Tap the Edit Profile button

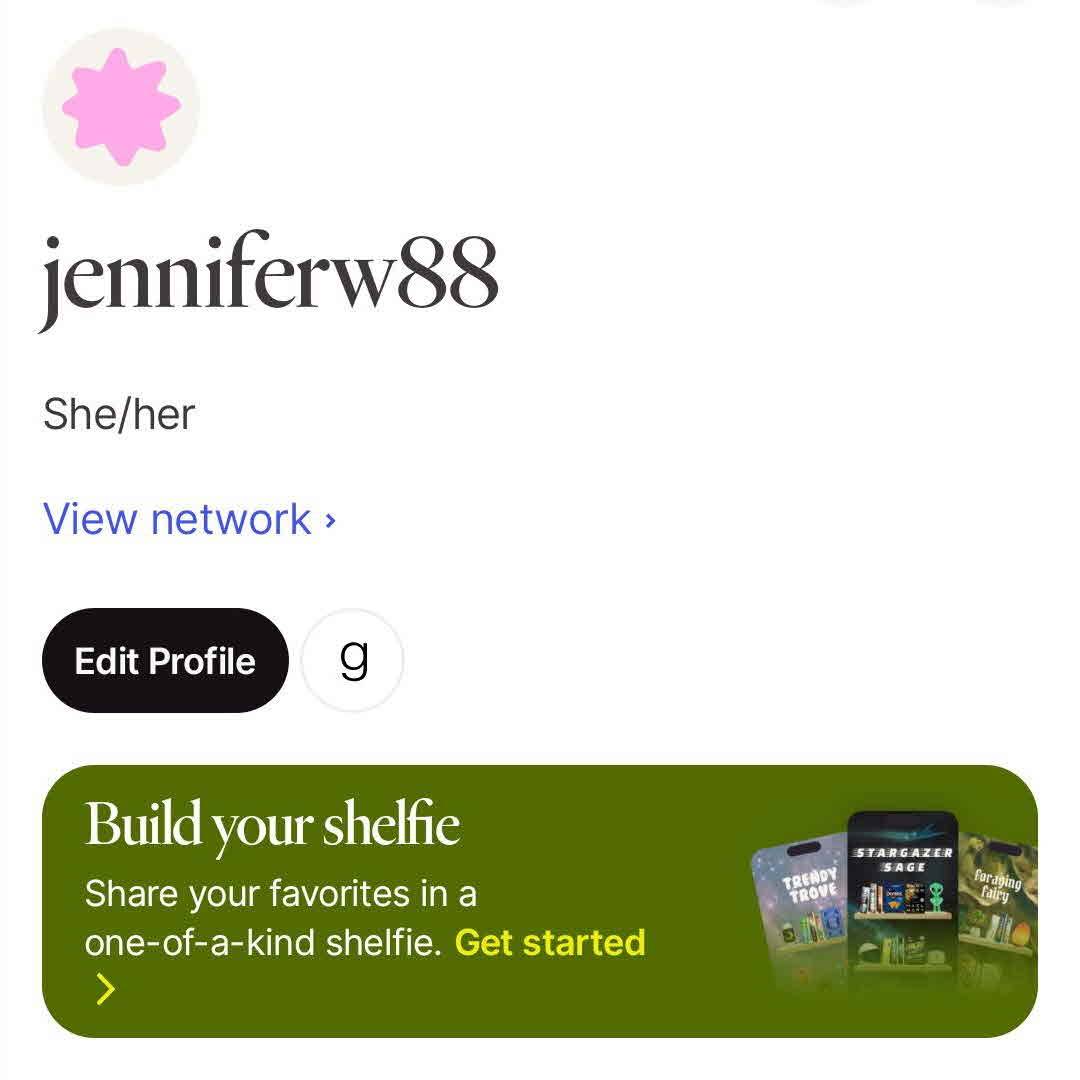(x=165, y=661)
